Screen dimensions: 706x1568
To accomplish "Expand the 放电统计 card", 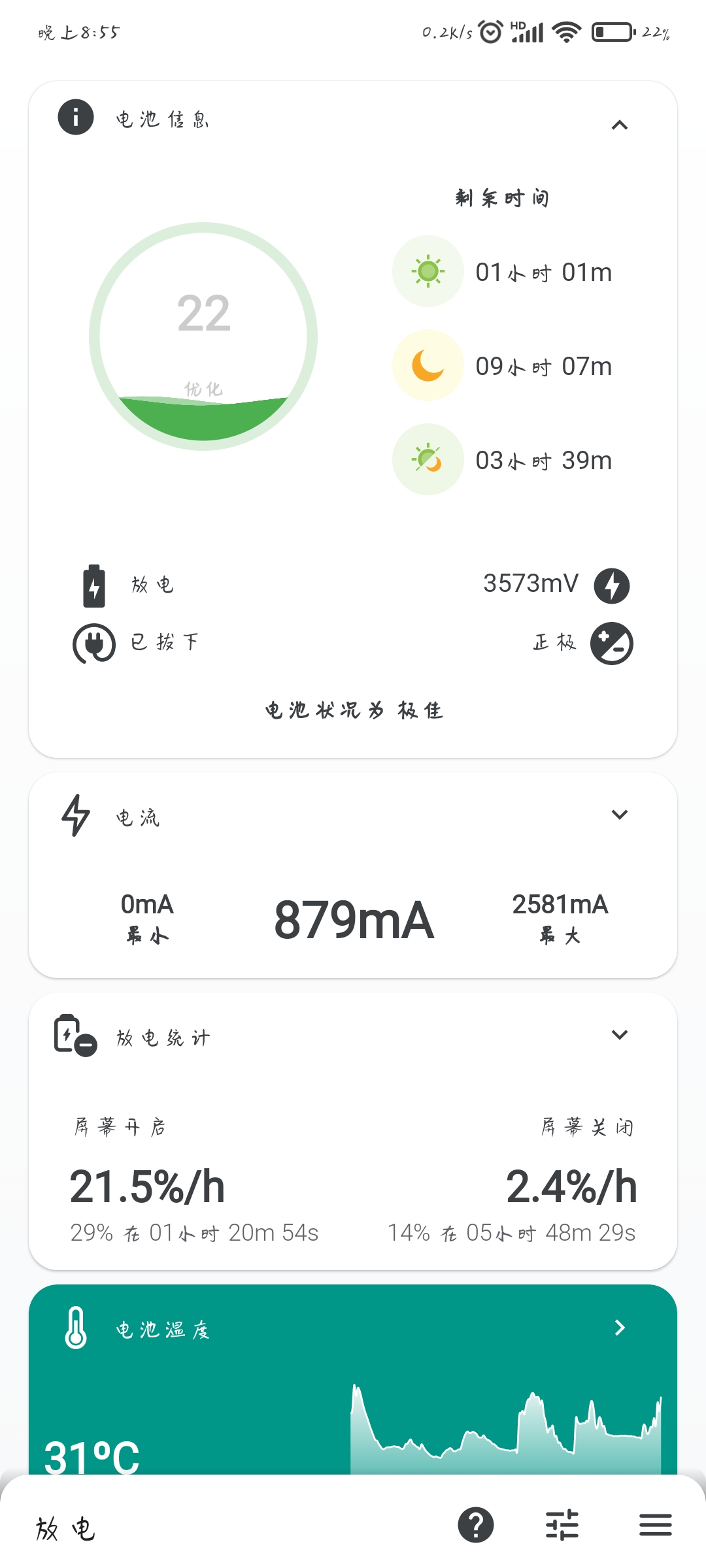I will (x=619, y=1034).
